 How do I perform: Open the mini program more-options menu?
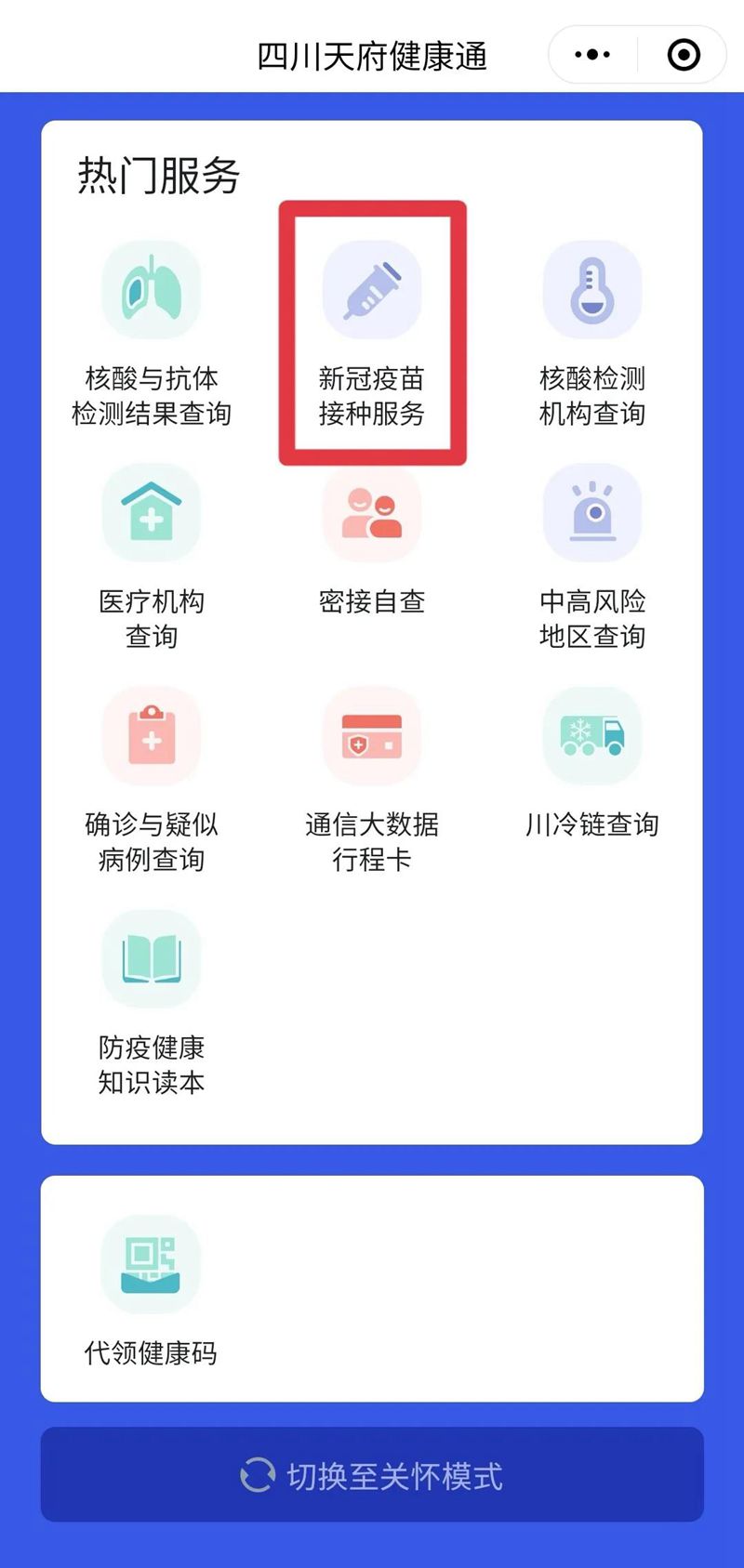coord(592,55)
